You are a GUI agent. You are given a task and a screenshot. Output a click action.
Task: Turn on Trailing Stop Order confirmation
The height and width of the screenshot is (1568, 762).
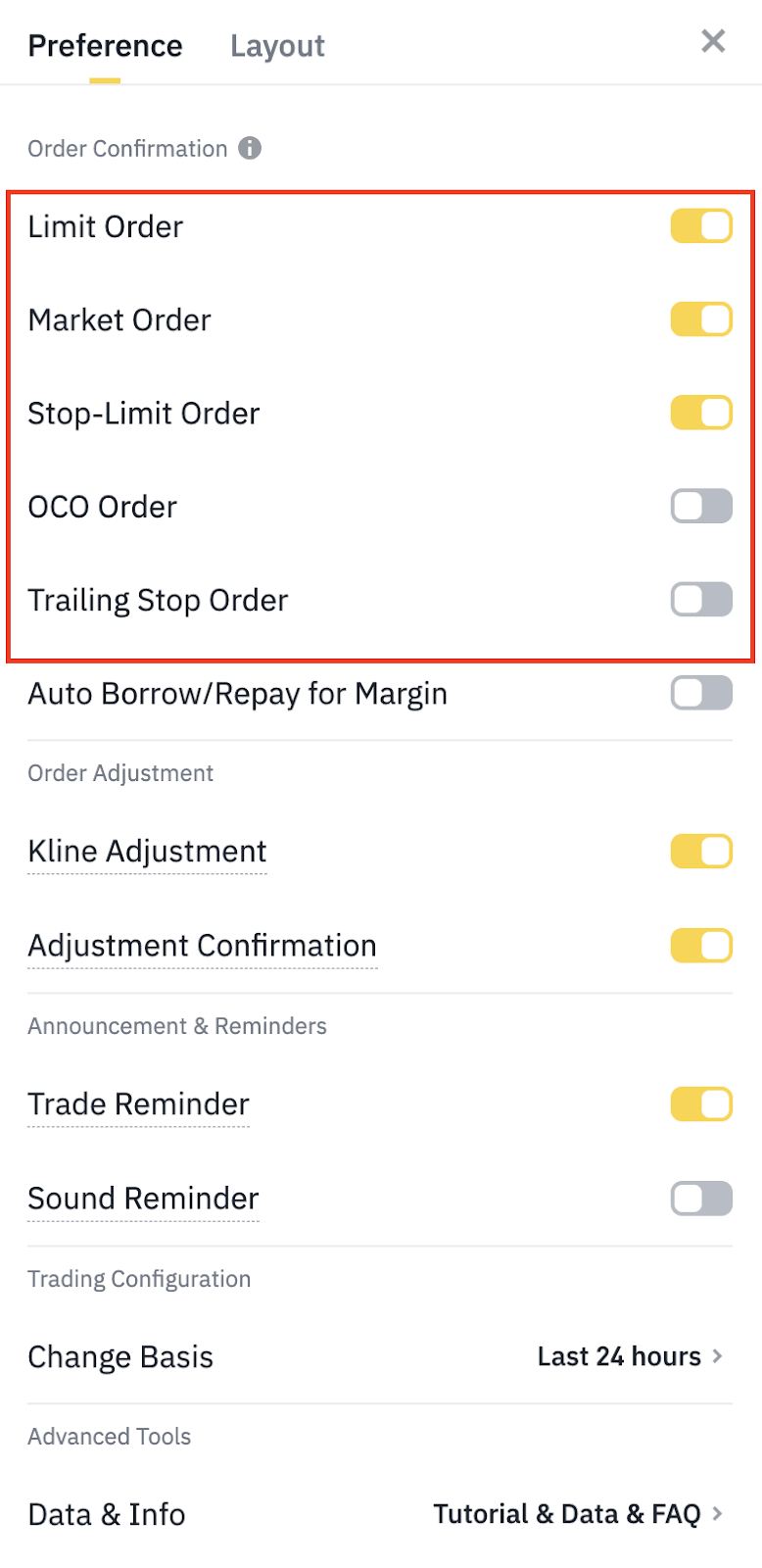[x=701, y=600]
